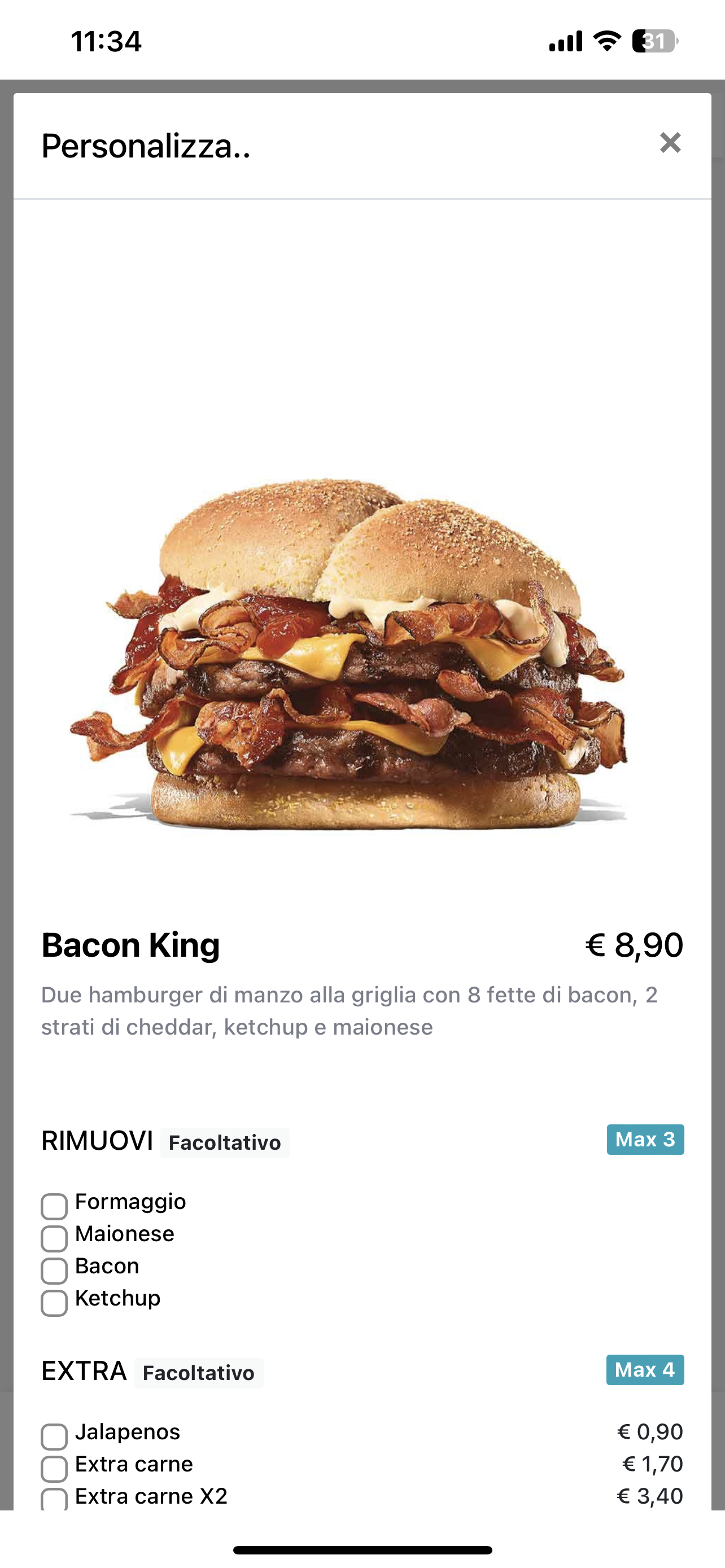Screen dimensions: 725x1568
Task: Enable the Extra carne option
Action: [x=54, y=1468]
